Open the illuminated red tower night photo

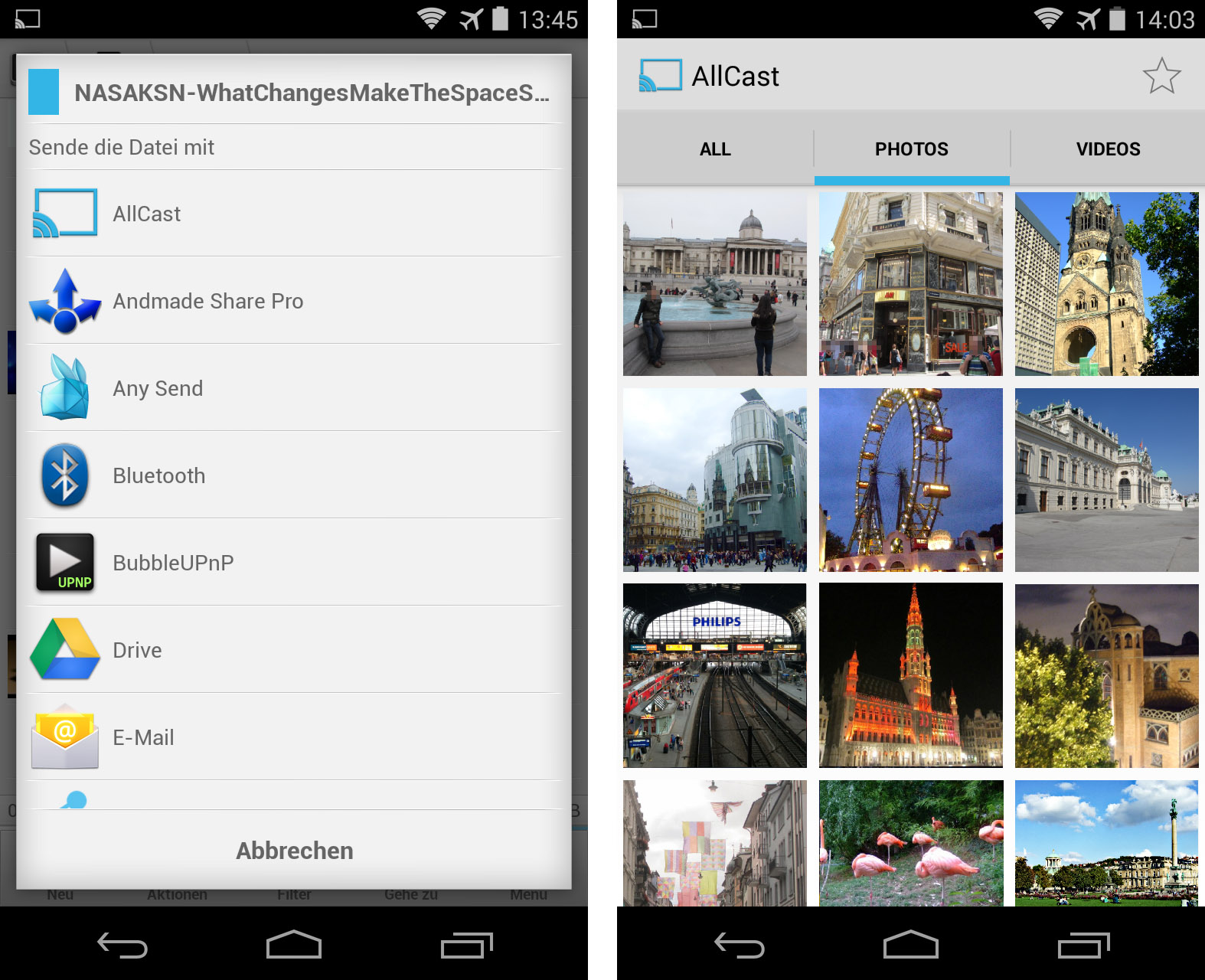tap(911, 676)
